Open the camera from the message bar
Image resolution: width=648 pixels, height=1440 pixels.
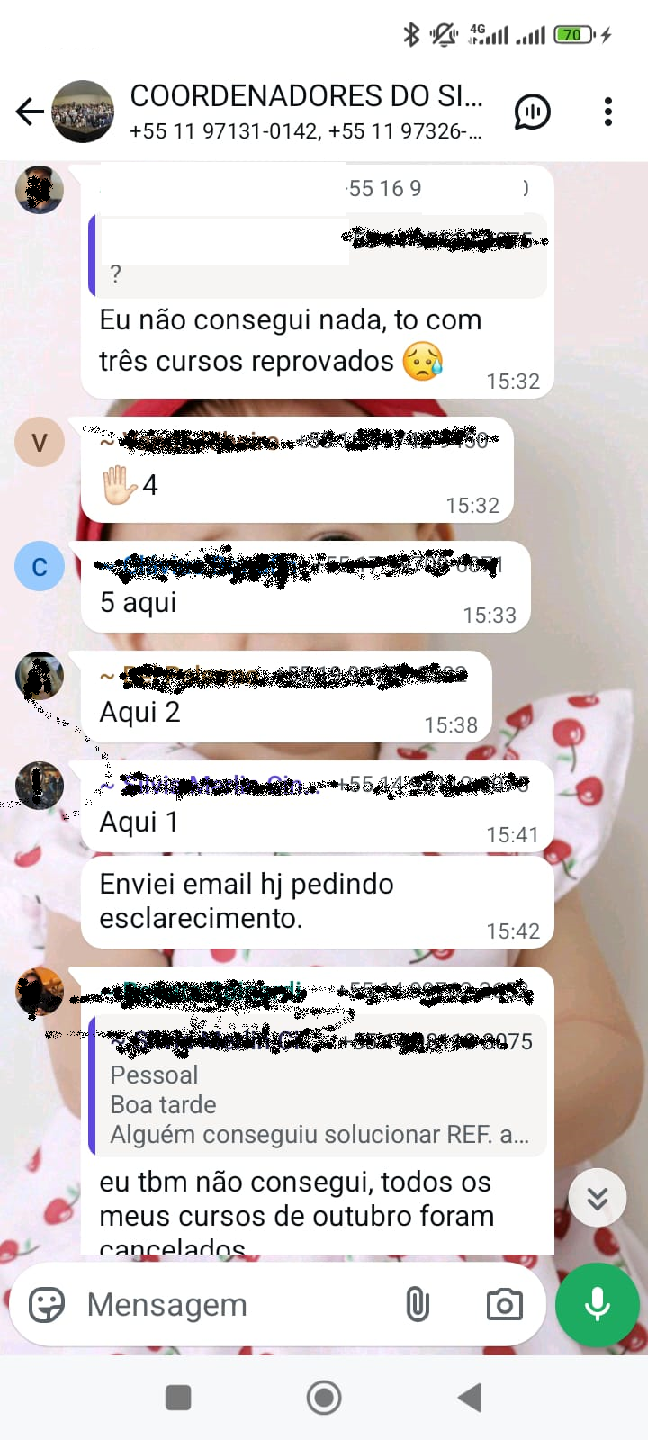pyautogui.click(x=504, y=1305)
